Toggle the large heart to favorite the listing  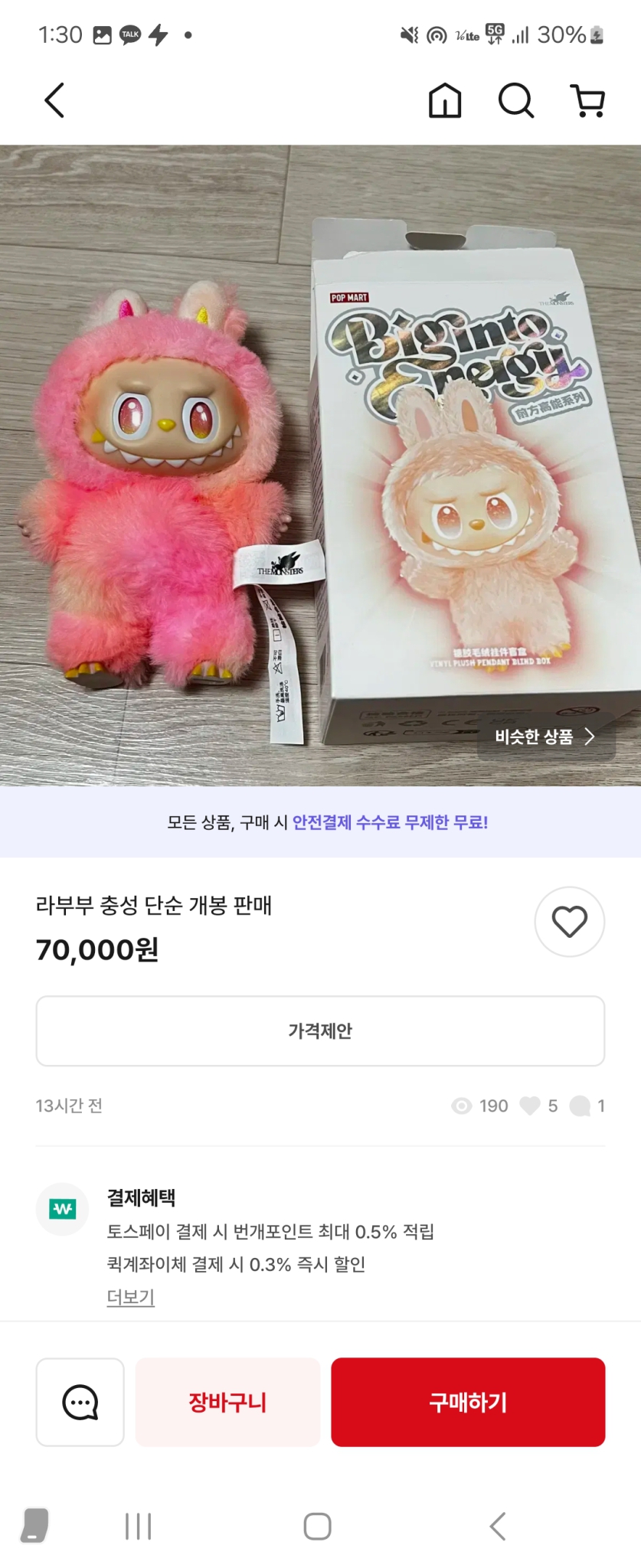point(569,922)
